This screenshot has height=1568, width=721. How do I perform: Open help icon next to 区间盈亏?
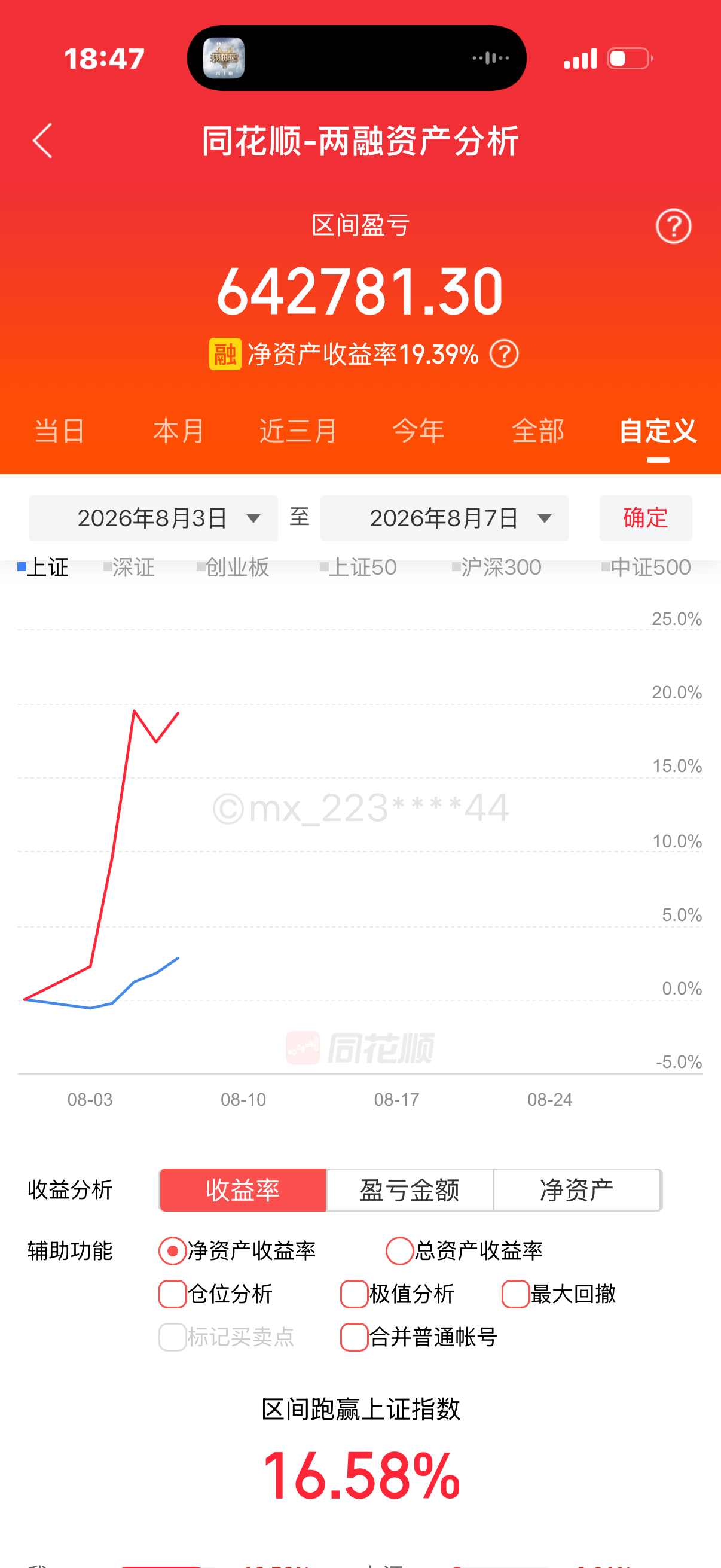pyautogui.click(x=673, y=227)
